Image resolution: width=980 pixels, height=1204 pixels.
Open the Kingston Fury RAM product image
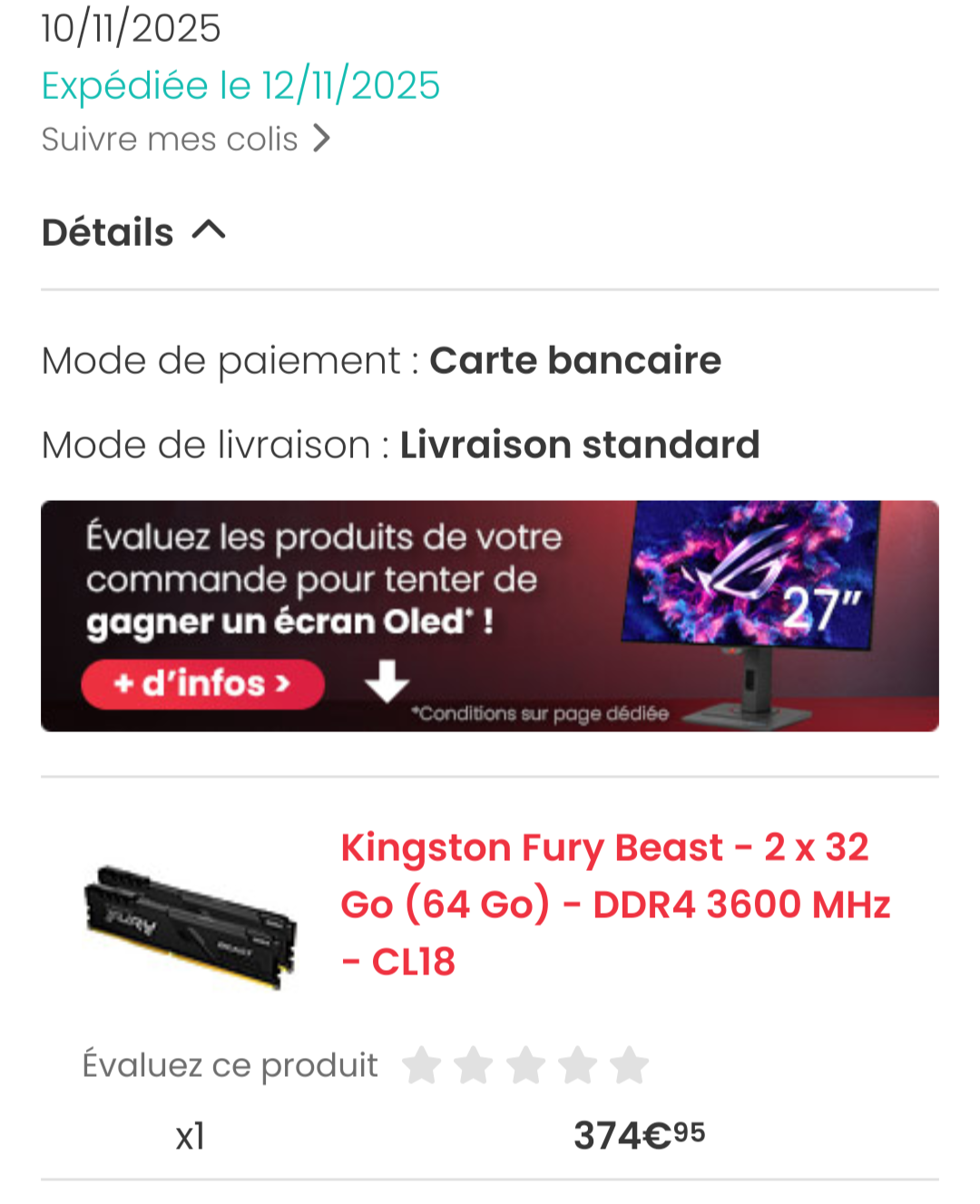190,925
